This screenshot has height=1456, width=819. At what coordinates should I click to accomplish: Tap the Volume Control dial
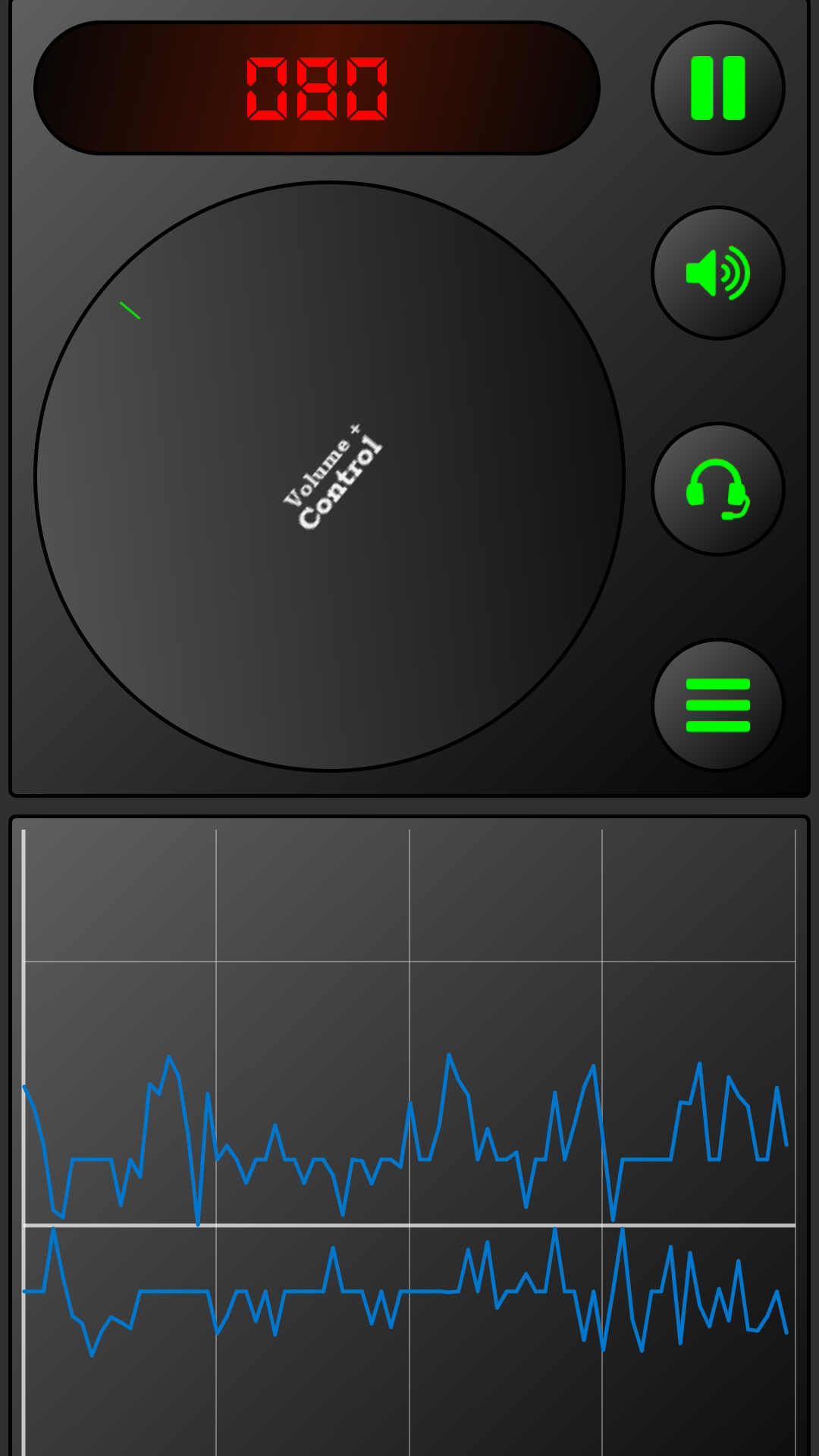click(329, 476)
